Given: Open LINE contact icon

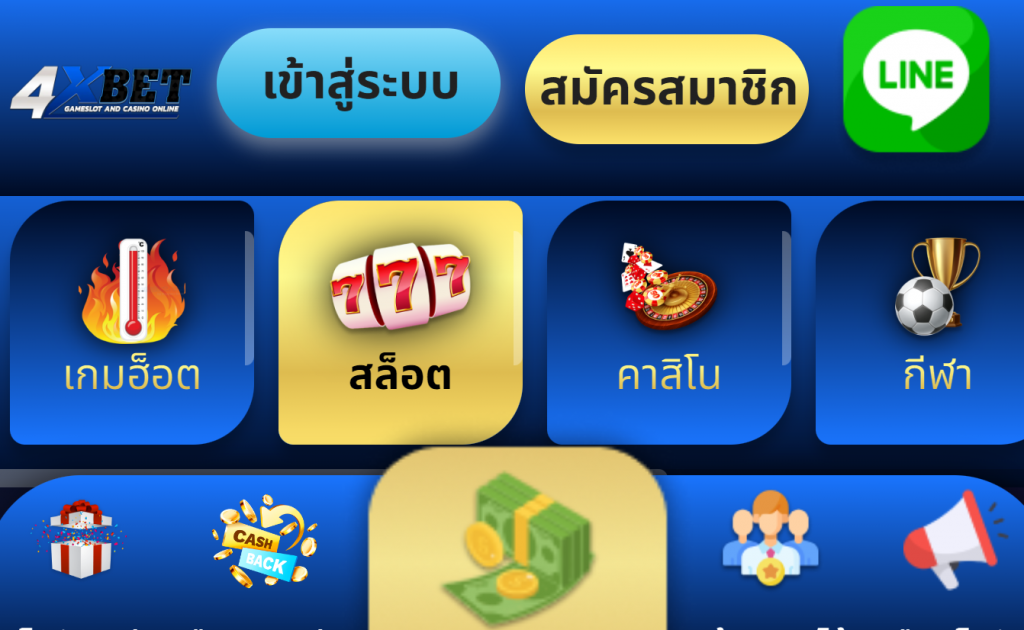Looking at the screenshot, I should (915, 79).
